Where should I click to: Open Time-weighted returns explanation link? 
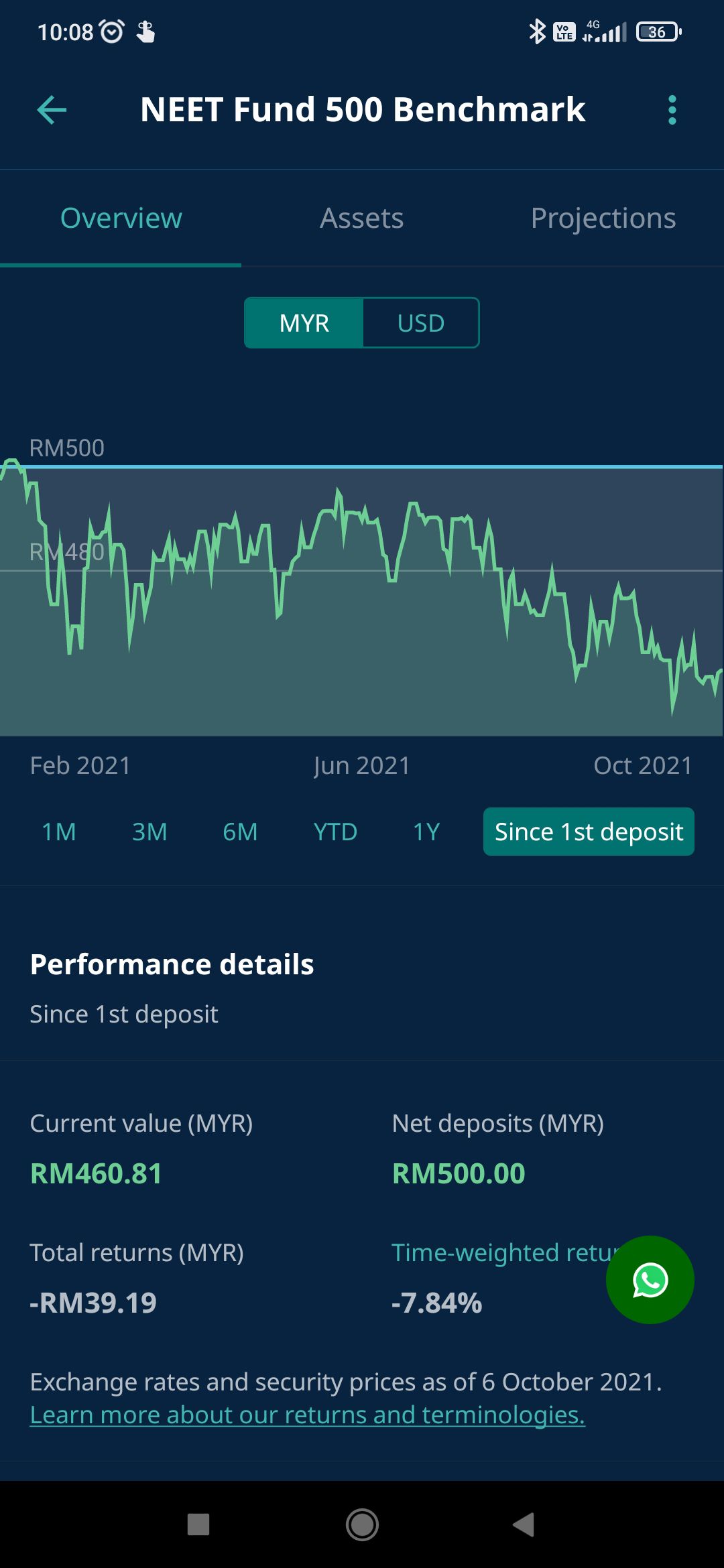[x=499, y=1252]
